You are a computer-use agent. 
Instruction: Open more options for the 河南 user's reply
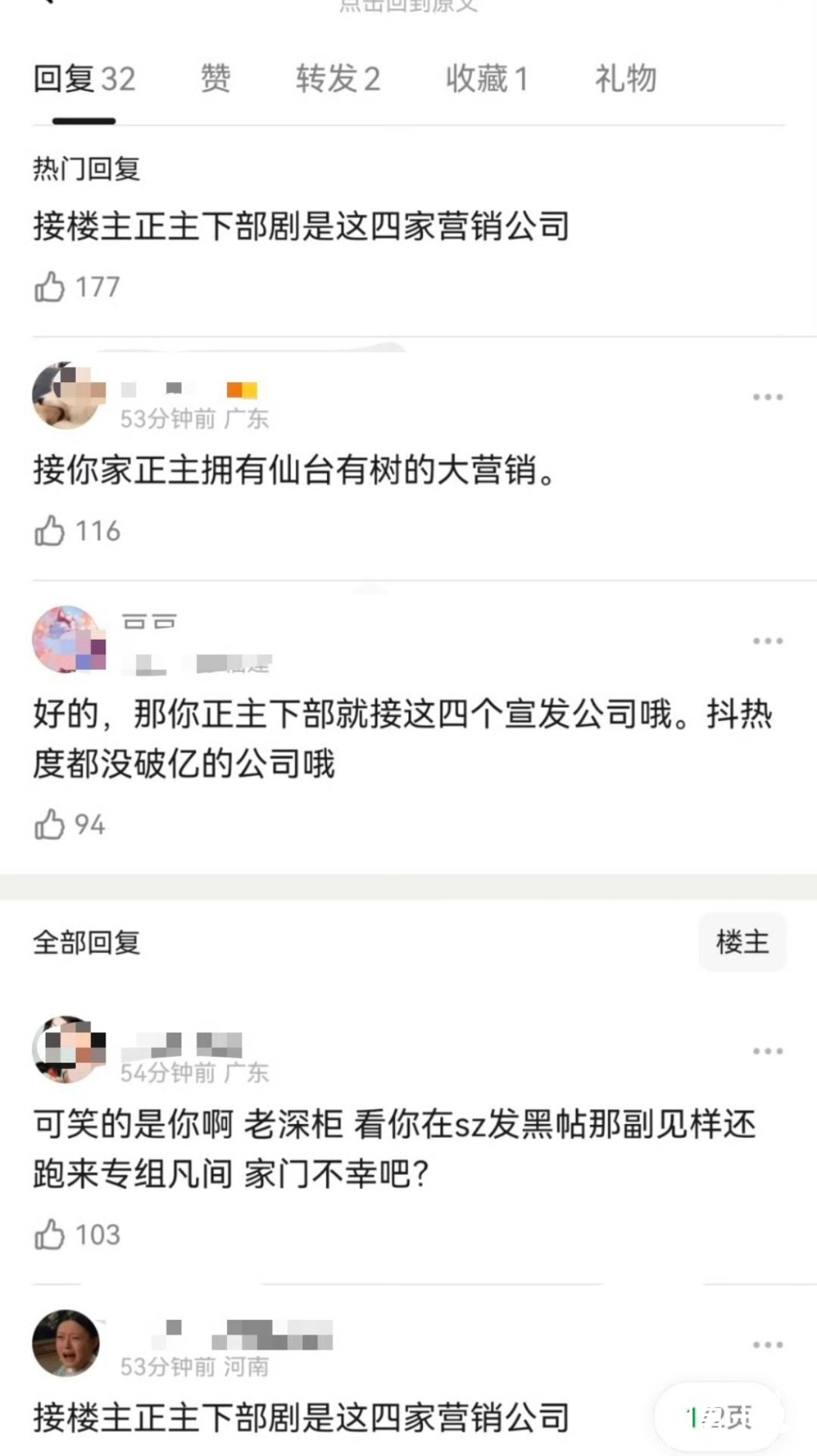[x=767, y=1345]
